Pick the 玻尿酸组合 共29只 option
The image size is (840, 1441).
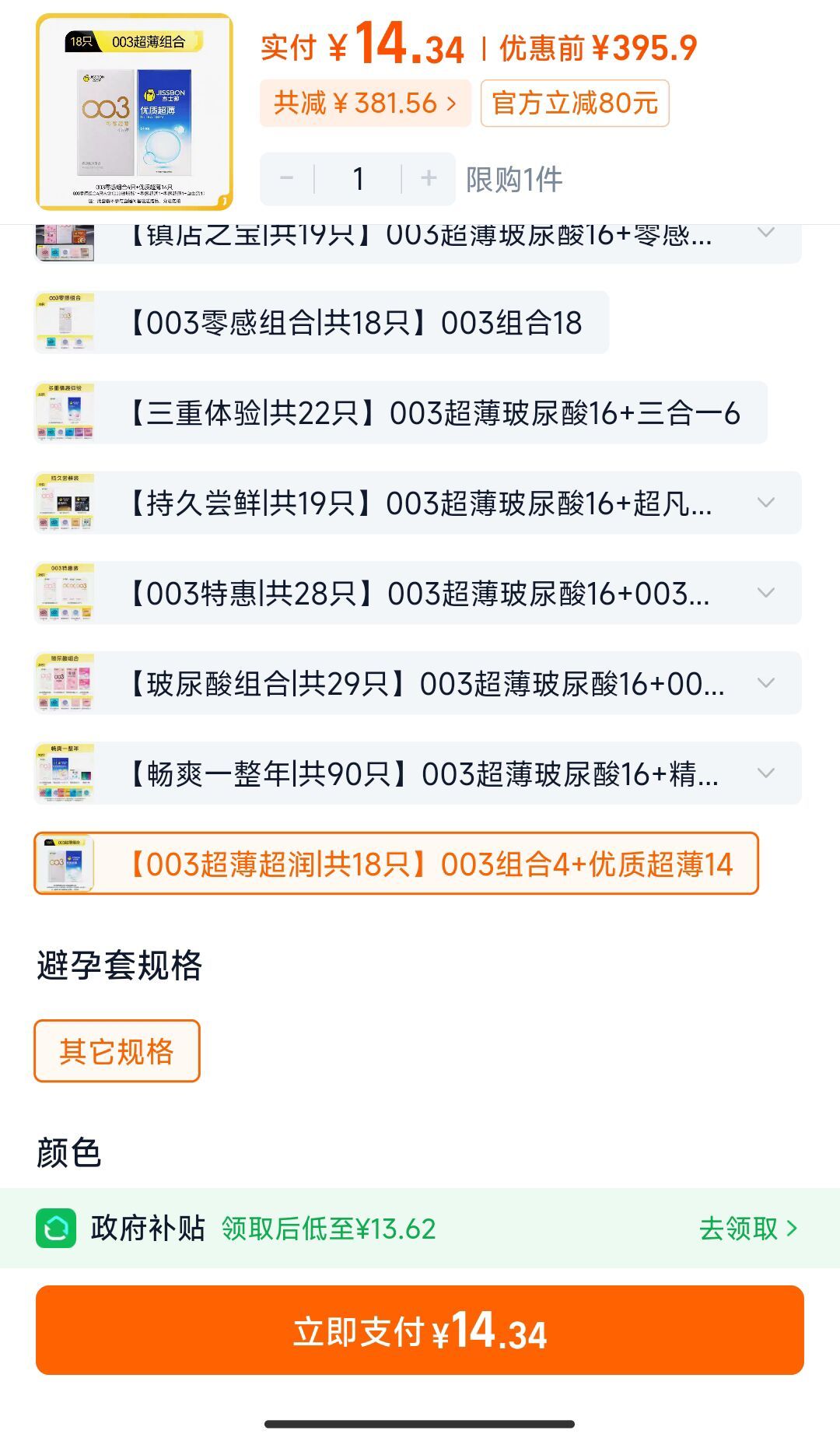pos(418,683)
